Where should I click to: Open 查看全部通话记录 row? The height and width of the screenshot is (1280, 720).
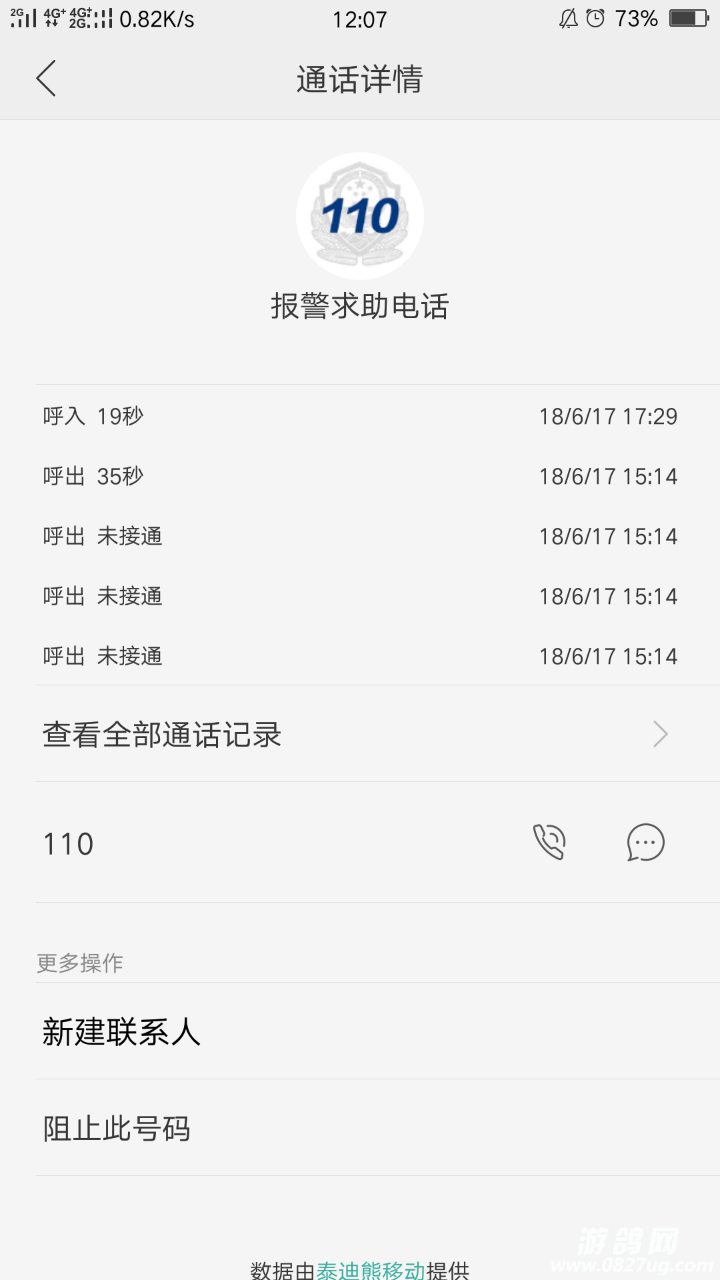[360, 735]
